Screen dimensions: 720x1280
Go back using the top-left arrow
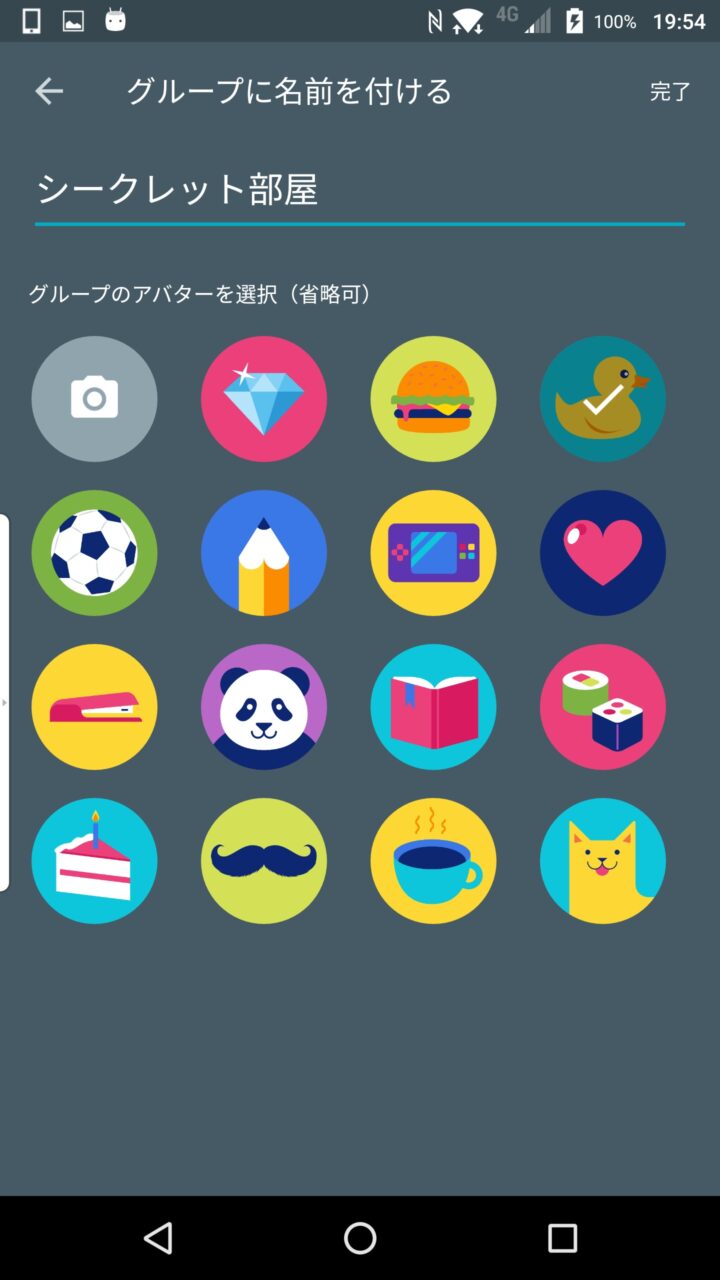[x=48, y=92]
